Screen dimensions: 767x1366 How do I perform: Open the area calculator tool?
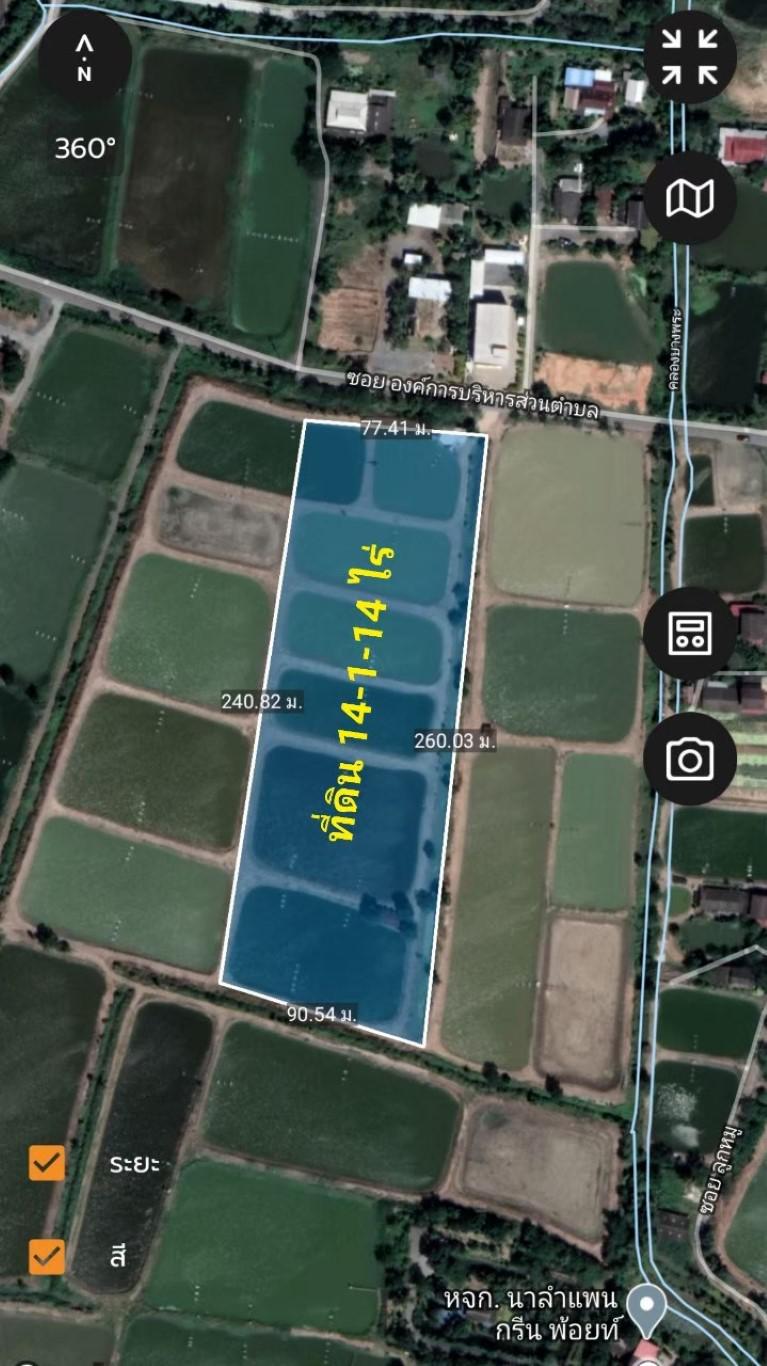coord(690,633)
